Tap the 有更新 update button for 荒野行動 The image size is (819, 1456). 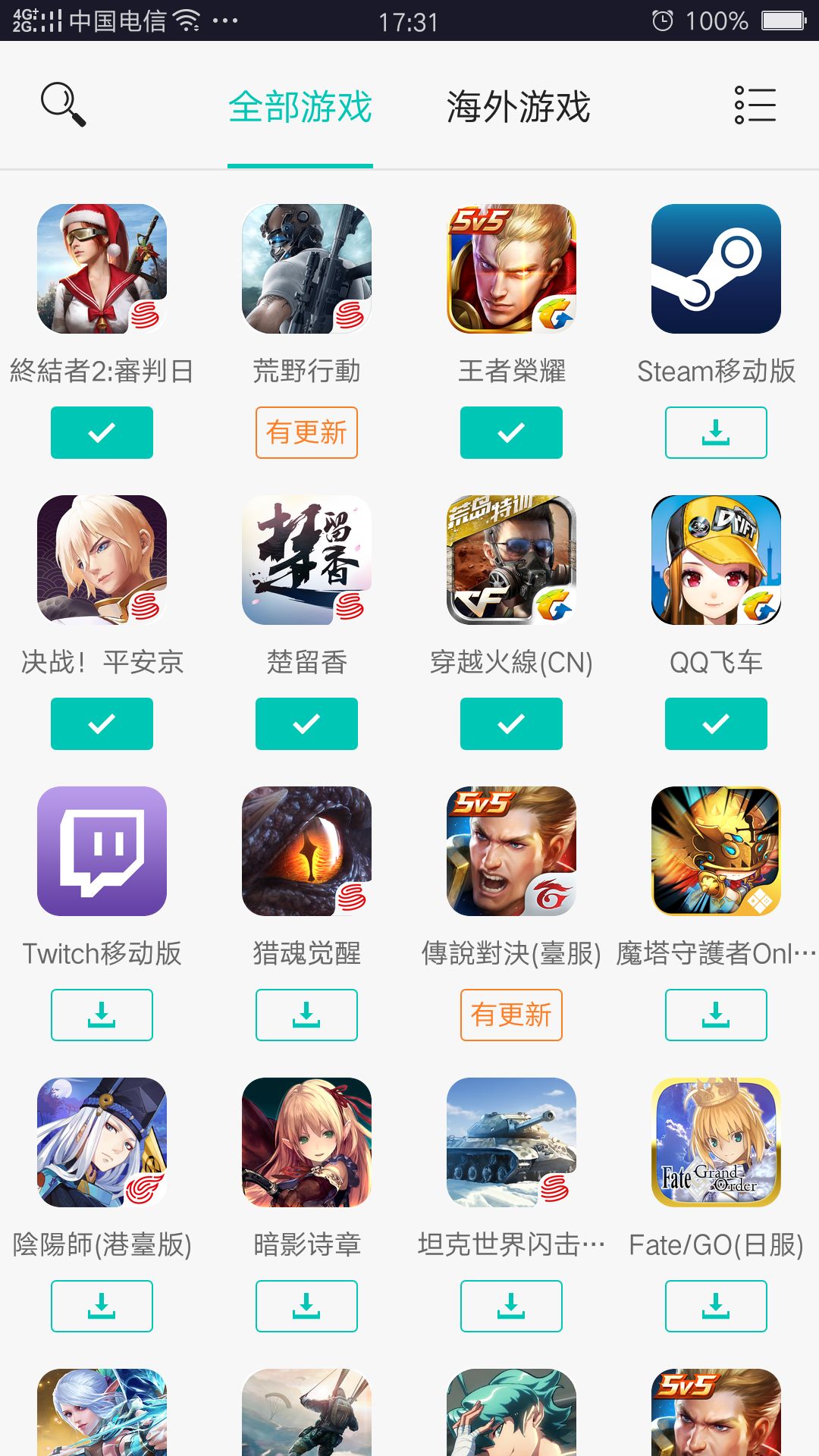[306, 432]
